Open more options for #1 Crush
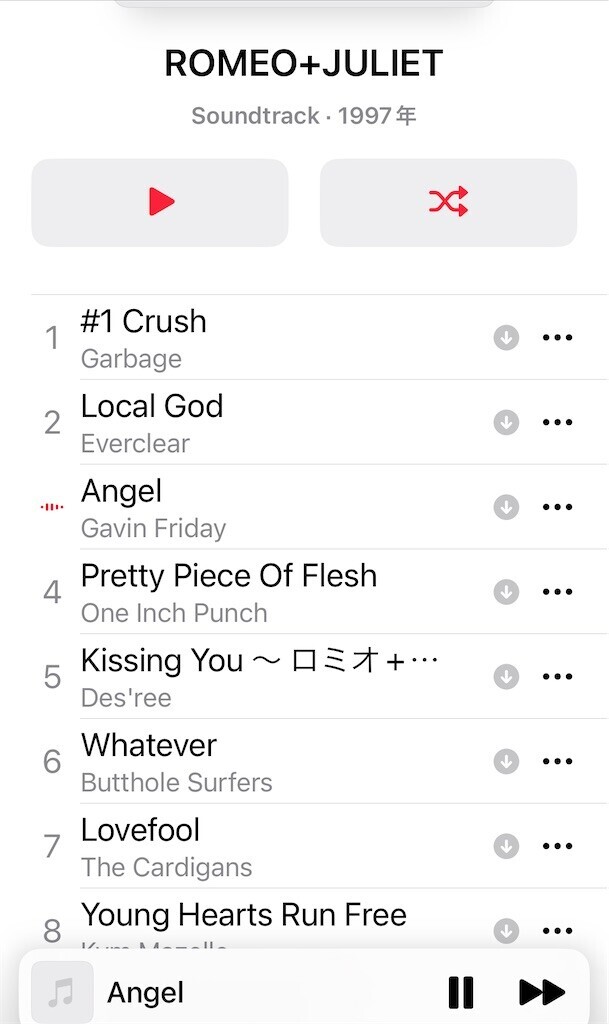 (557, 338)
